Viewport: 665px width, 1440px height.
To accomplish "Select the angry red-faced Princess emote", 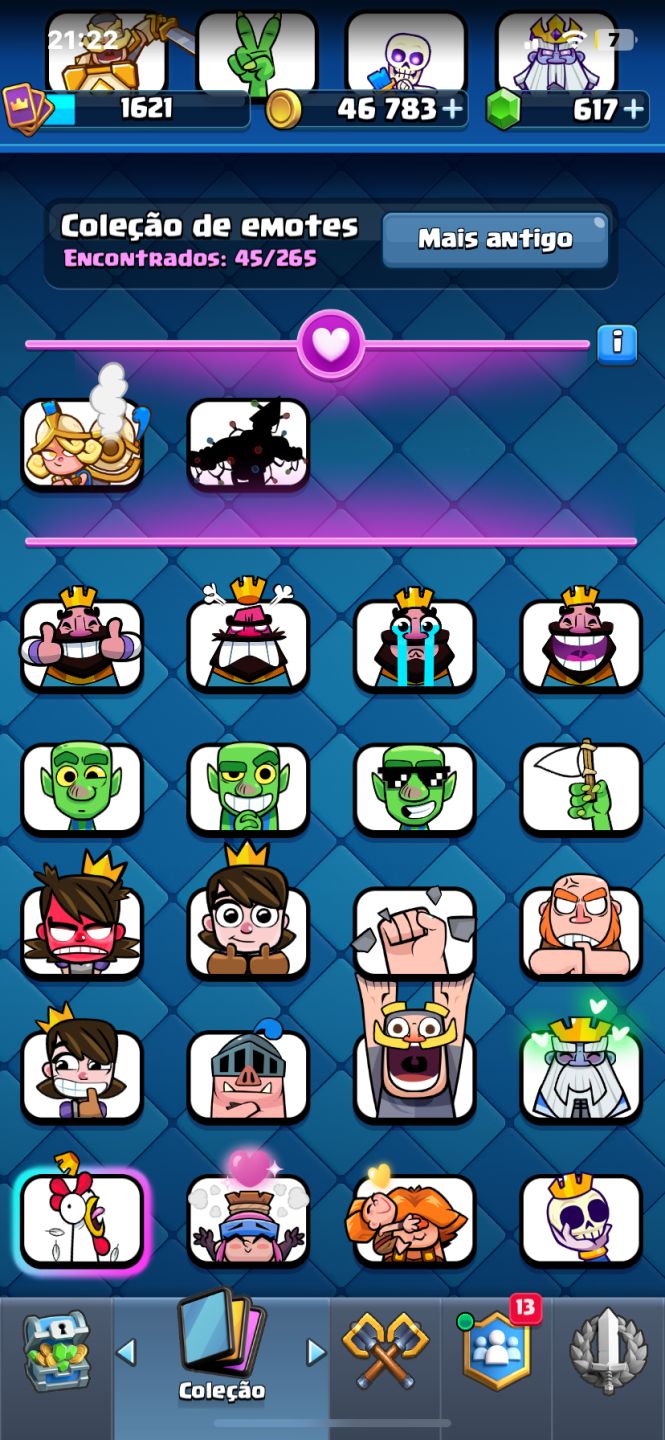I will pyautogui.click(x=82, y=925).
